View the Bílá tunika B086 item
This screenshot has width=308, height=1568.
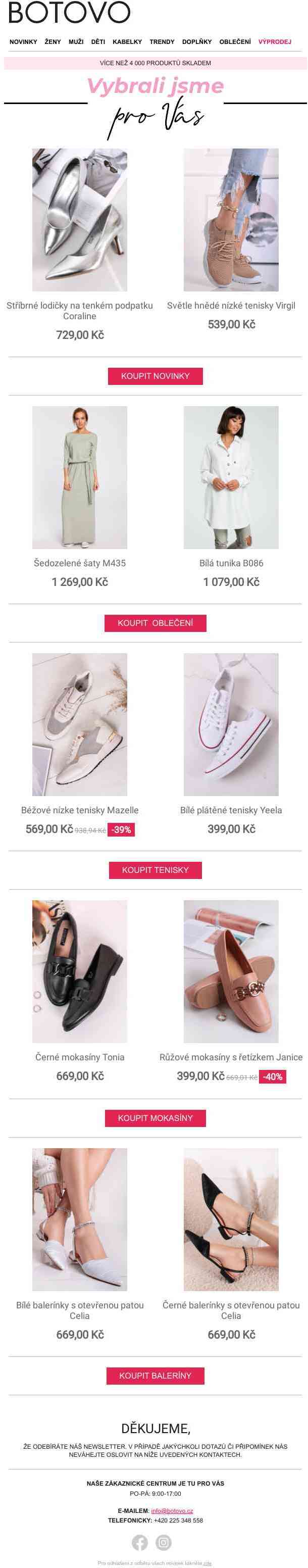coord(231,477)
